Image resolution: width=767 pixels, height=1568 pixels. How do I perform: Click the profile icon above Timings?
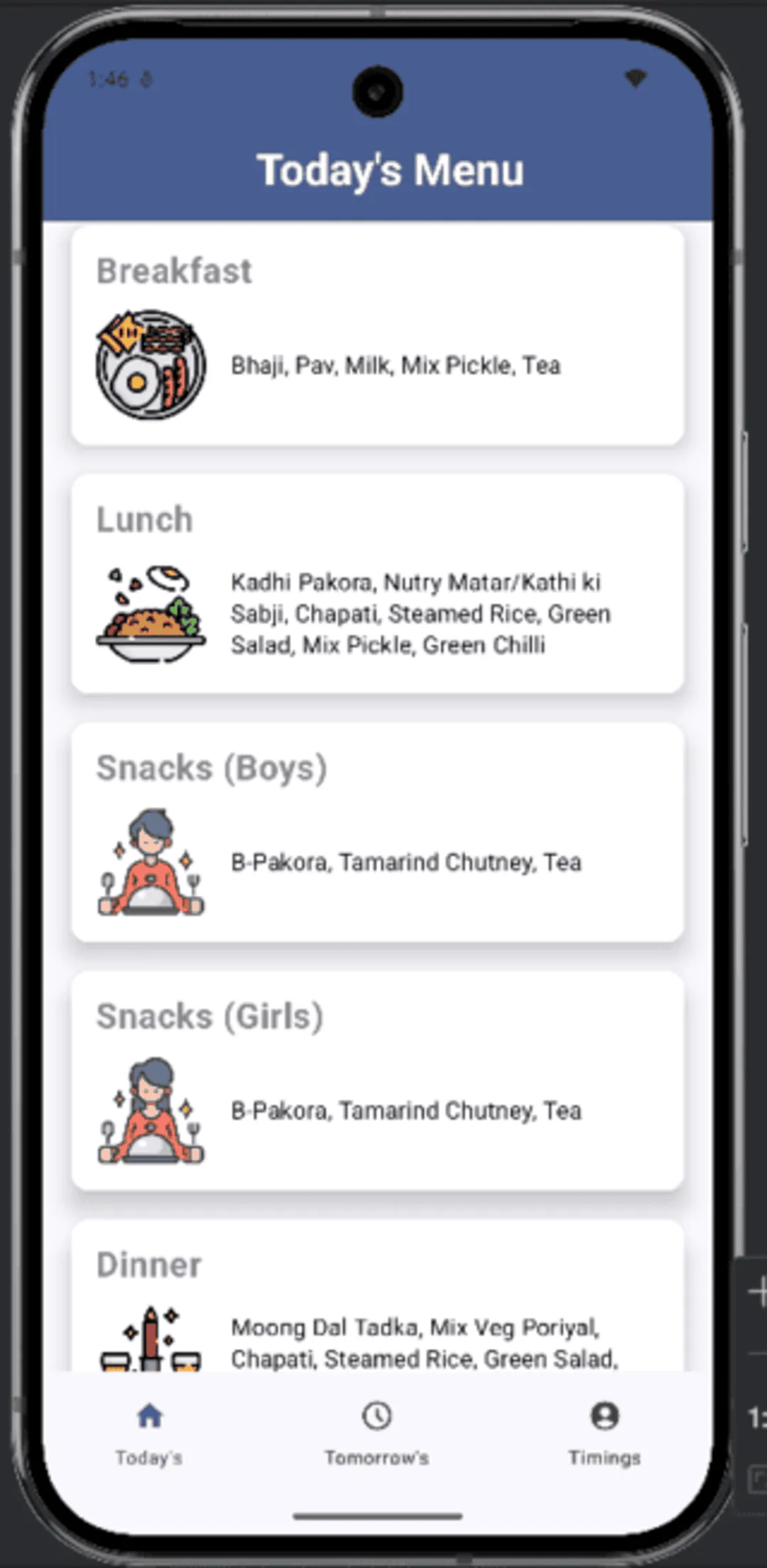coord(603,1416)
